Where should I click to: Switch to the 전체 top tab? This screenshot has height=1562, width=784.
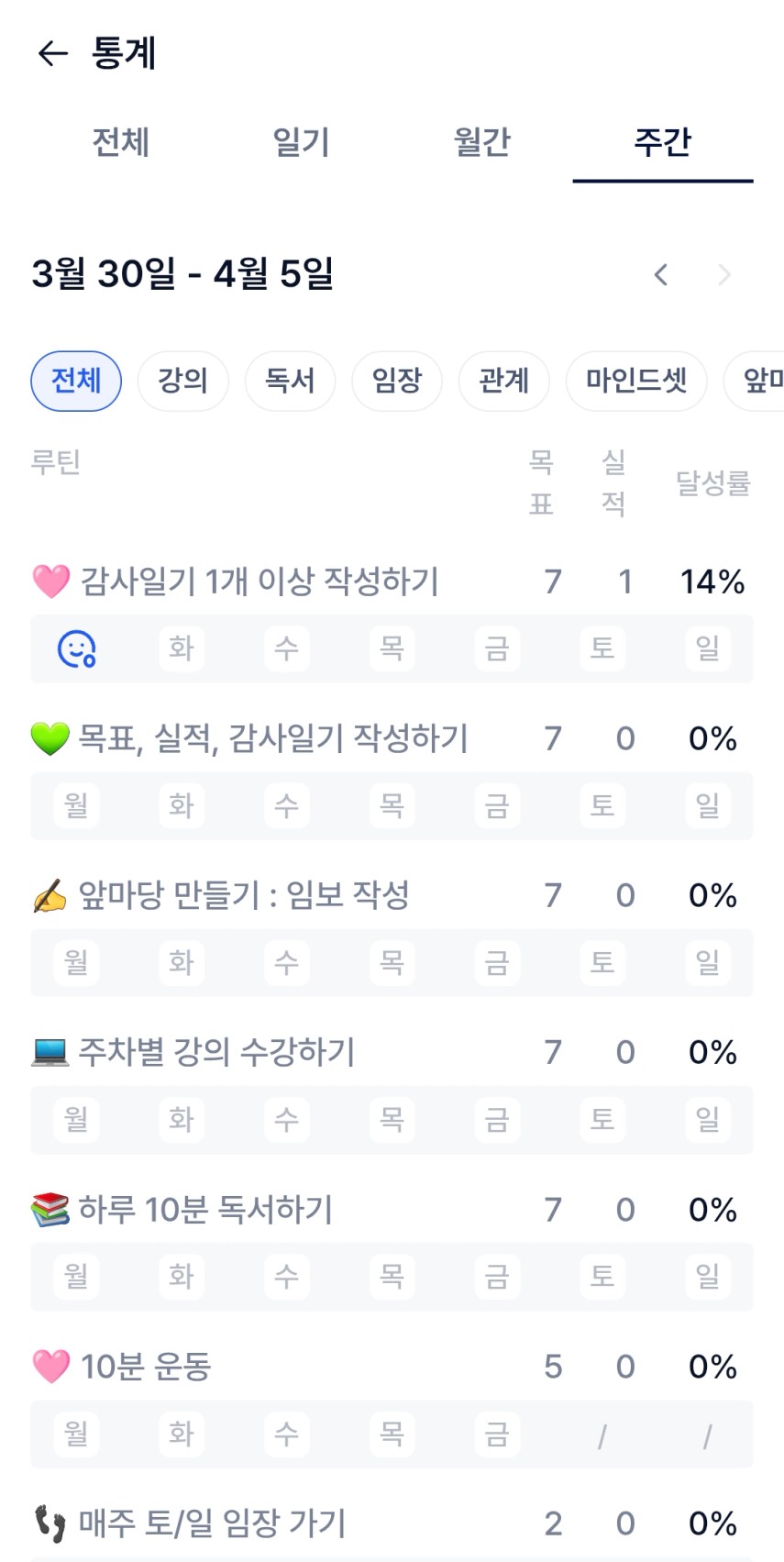point(120,142)
